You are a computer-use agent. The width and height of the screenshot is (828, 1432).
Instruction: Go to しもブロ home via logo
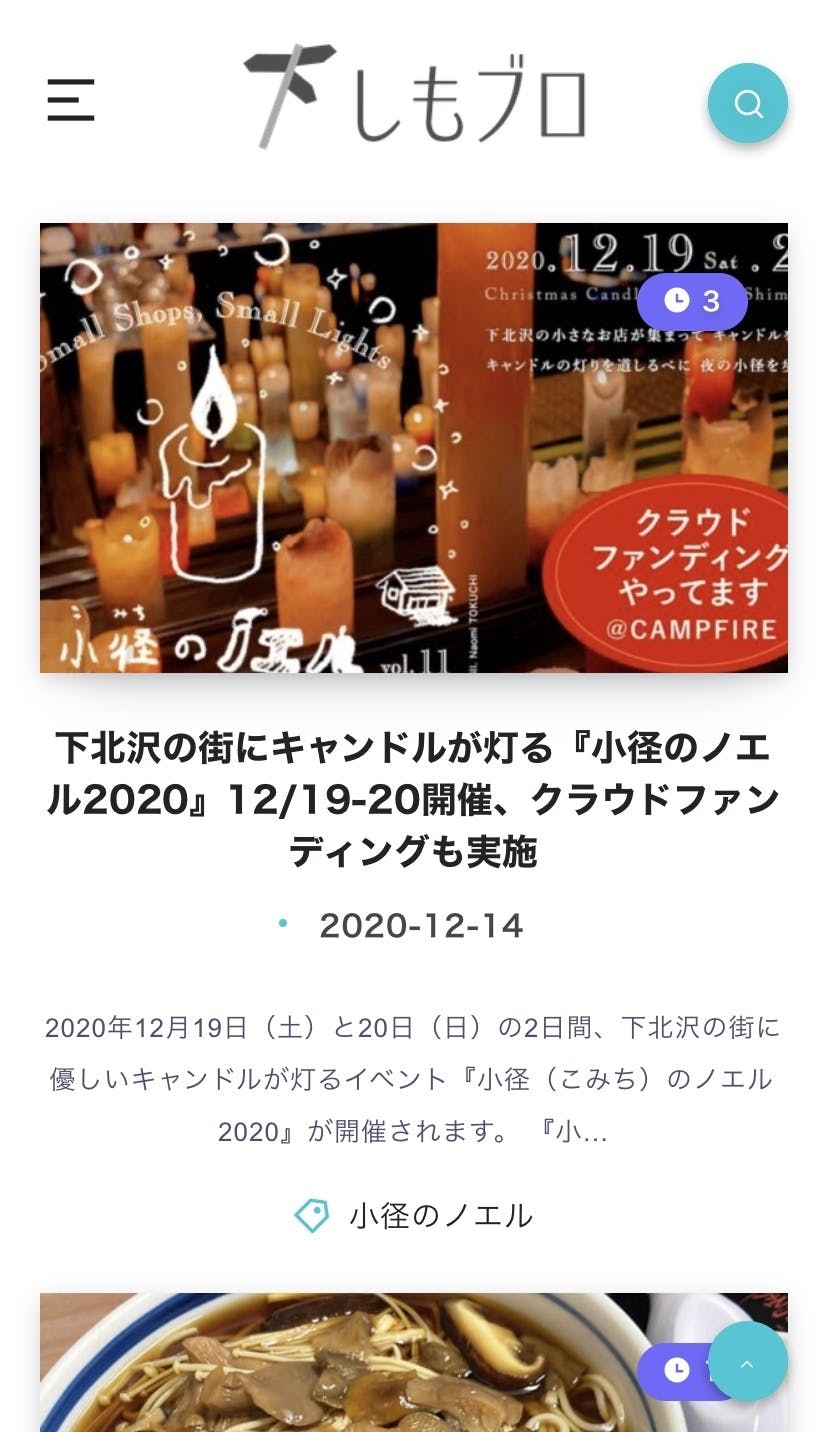pos(414,97)
